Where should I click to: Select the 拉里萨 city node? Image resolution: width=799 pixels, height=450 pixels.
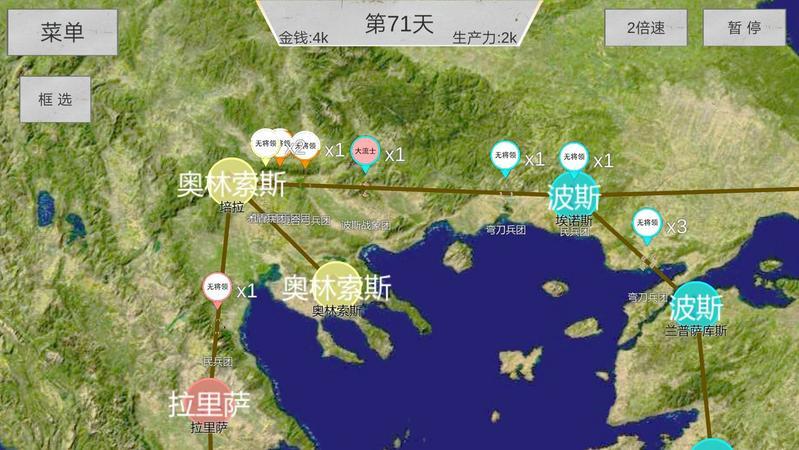[209, 400]
